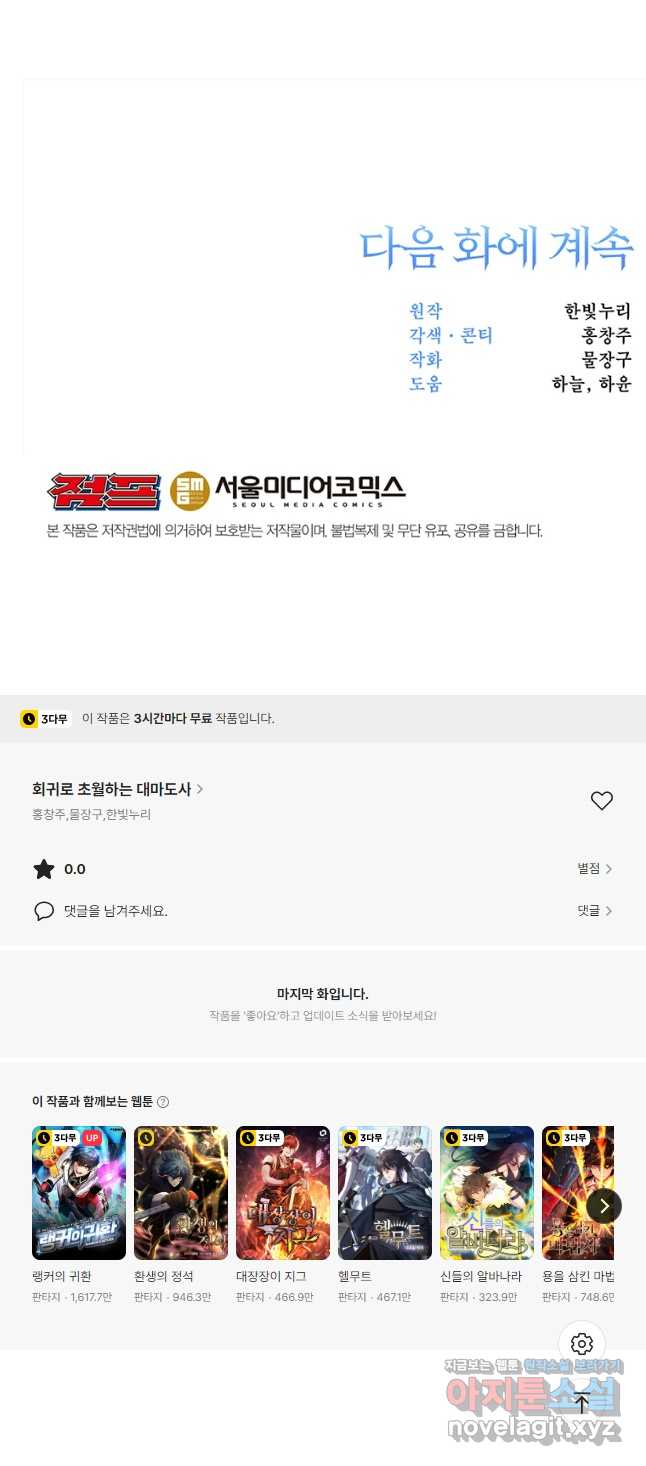Open the 용을 삼킨 마법 webtoon card
Image resolution: width=646 pixels, height=1466 pixels.
click(578, 1215)
